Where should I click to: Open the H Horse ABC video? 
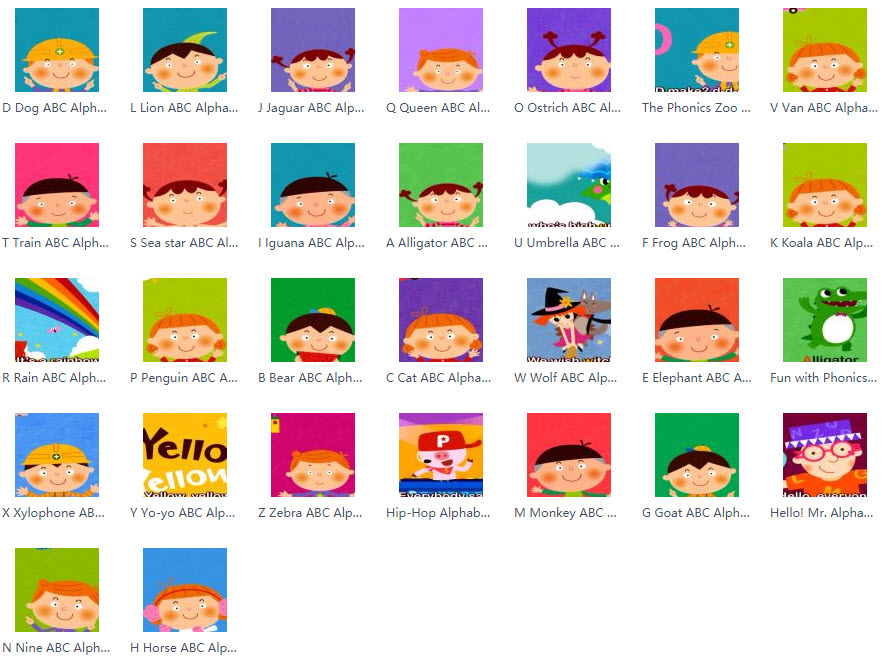point(185,590)
